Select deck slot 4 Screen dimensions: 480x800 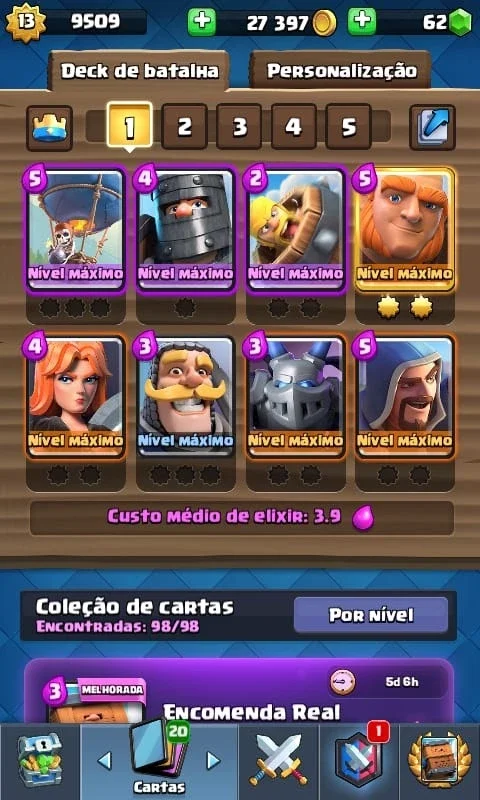(294, 127)
